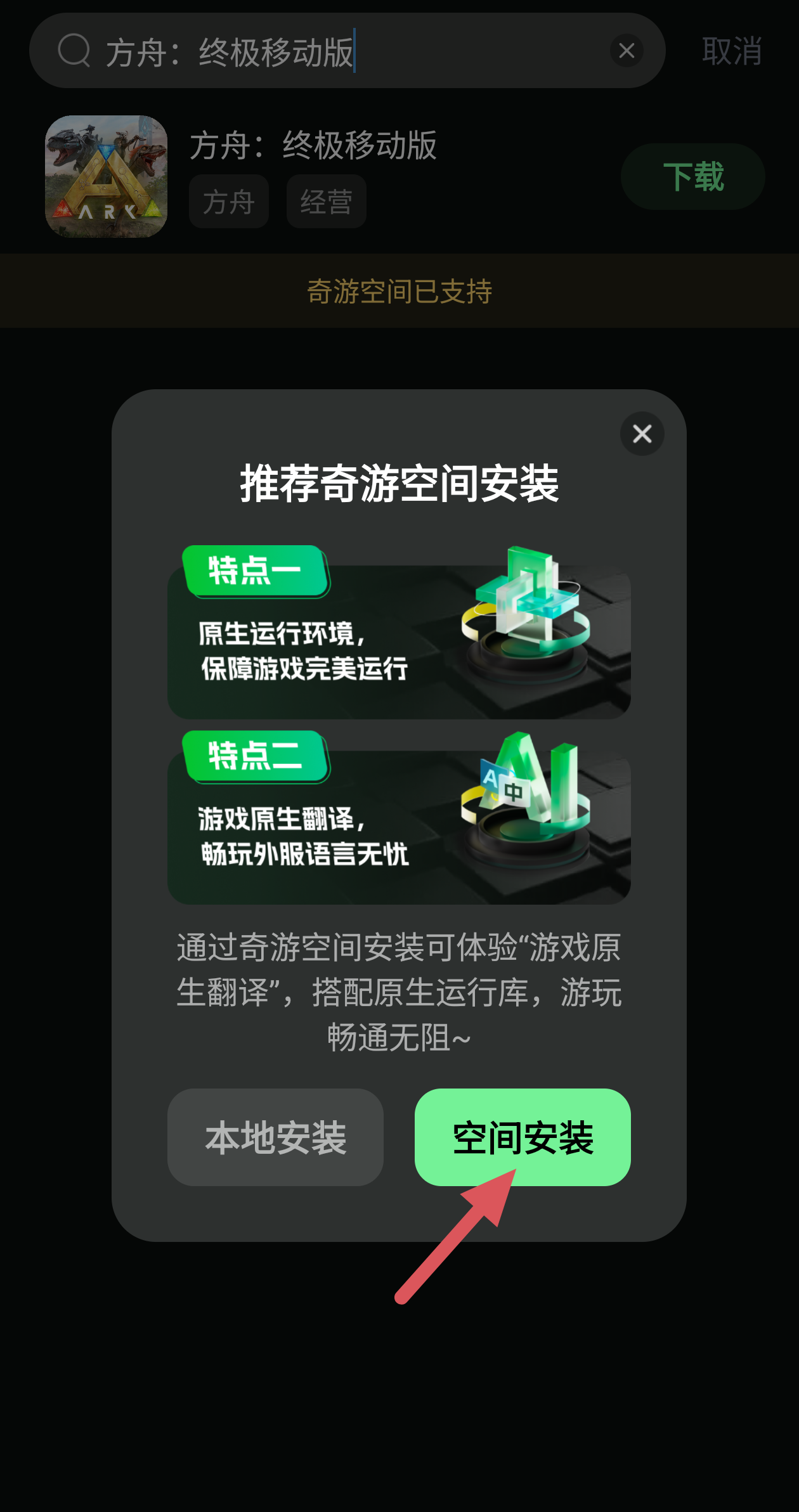Select the 方舟 tag chip
Image resolution: width=799 pixels, height=1512 pixels.
229,202
